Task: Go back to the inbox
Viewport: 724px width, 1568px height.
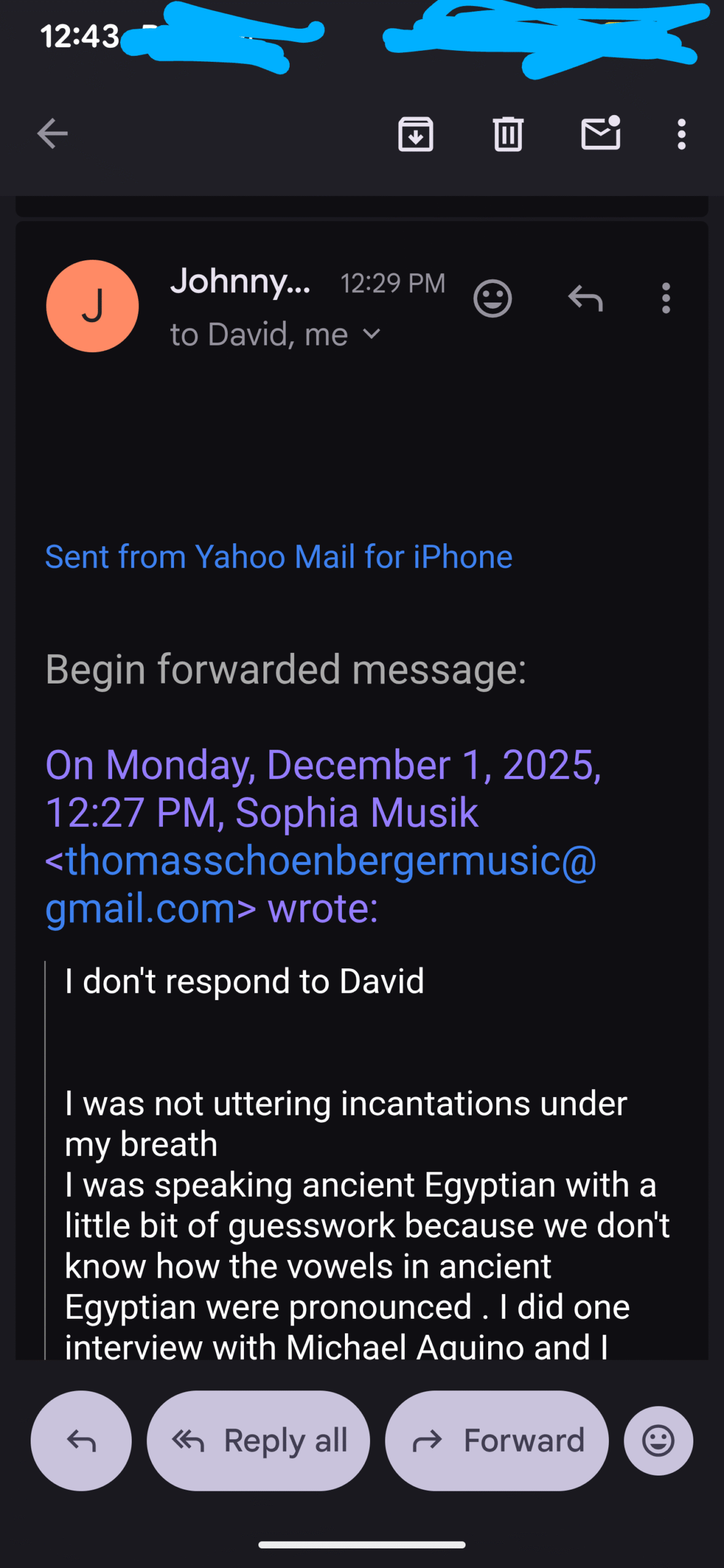Action: (x=52, y=134)
